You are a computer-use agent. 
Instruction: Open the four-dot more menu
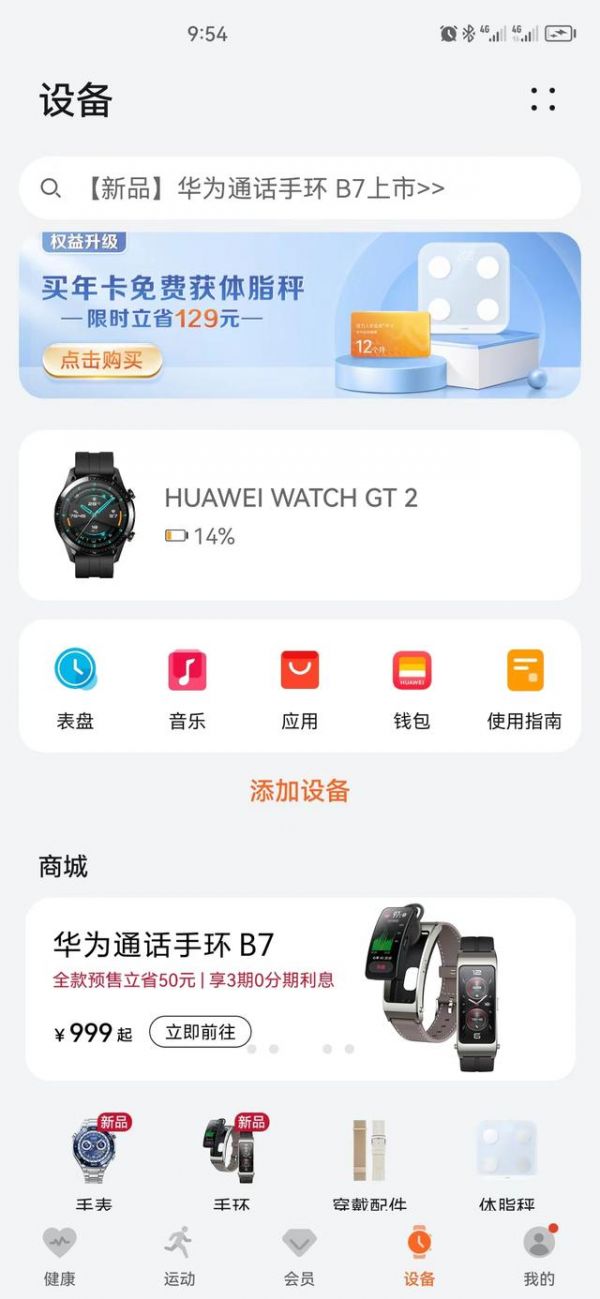pos(543,99)
